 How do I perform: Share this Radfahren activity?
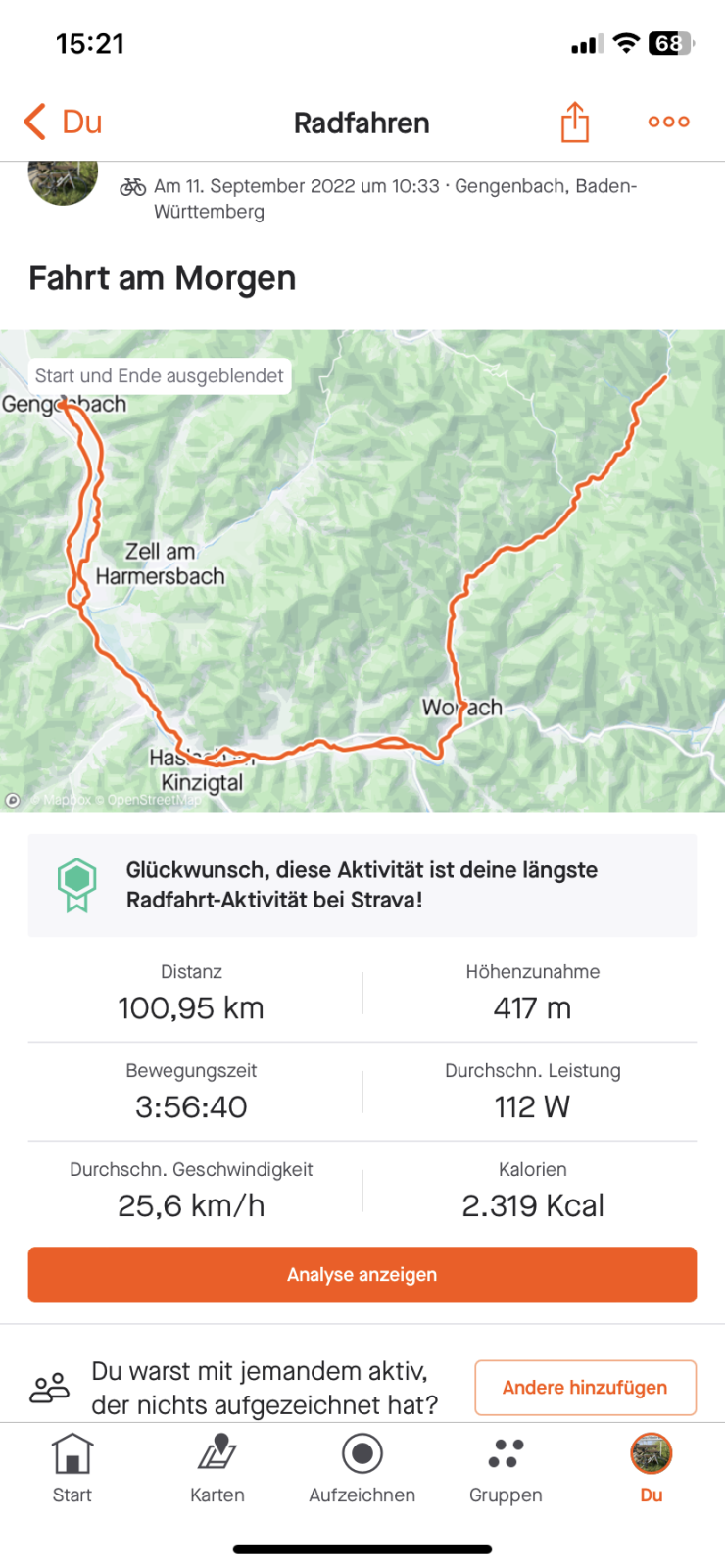pyautogui.click(x=574, y=122)
